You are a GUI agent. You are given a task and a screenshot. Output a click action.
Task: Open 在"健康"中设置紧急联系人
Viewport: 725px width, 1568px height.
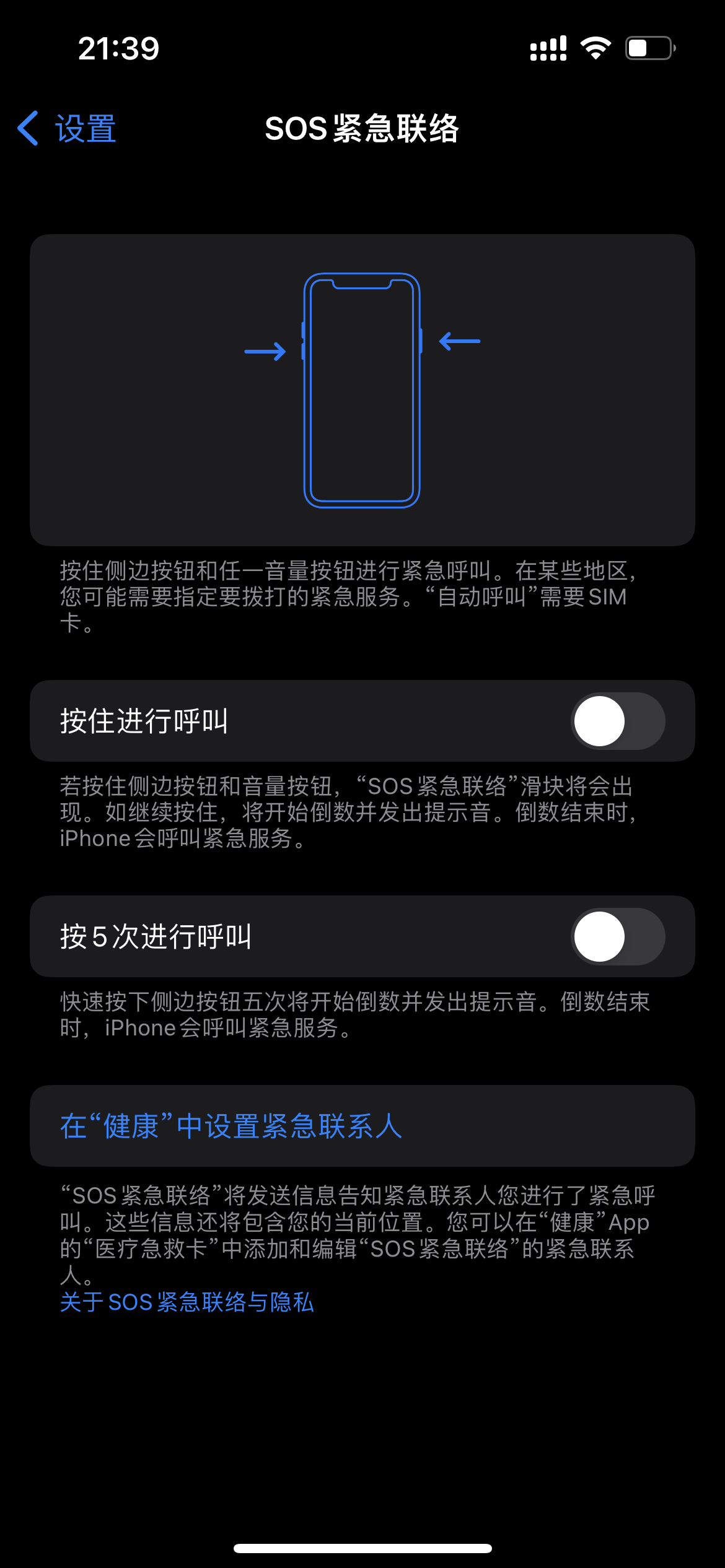[x=231, y=1126]
